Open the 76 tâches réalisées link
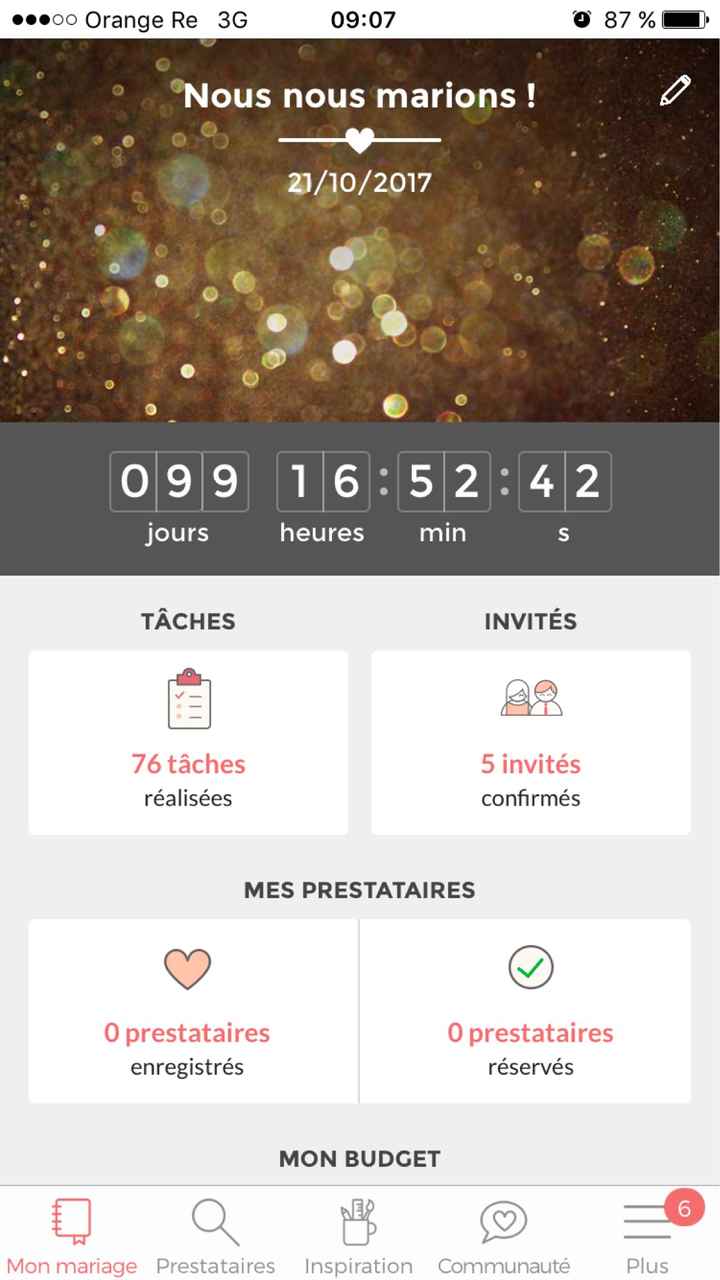The width and height of the screenshot is (720, 1280). (x=188, y=780)
